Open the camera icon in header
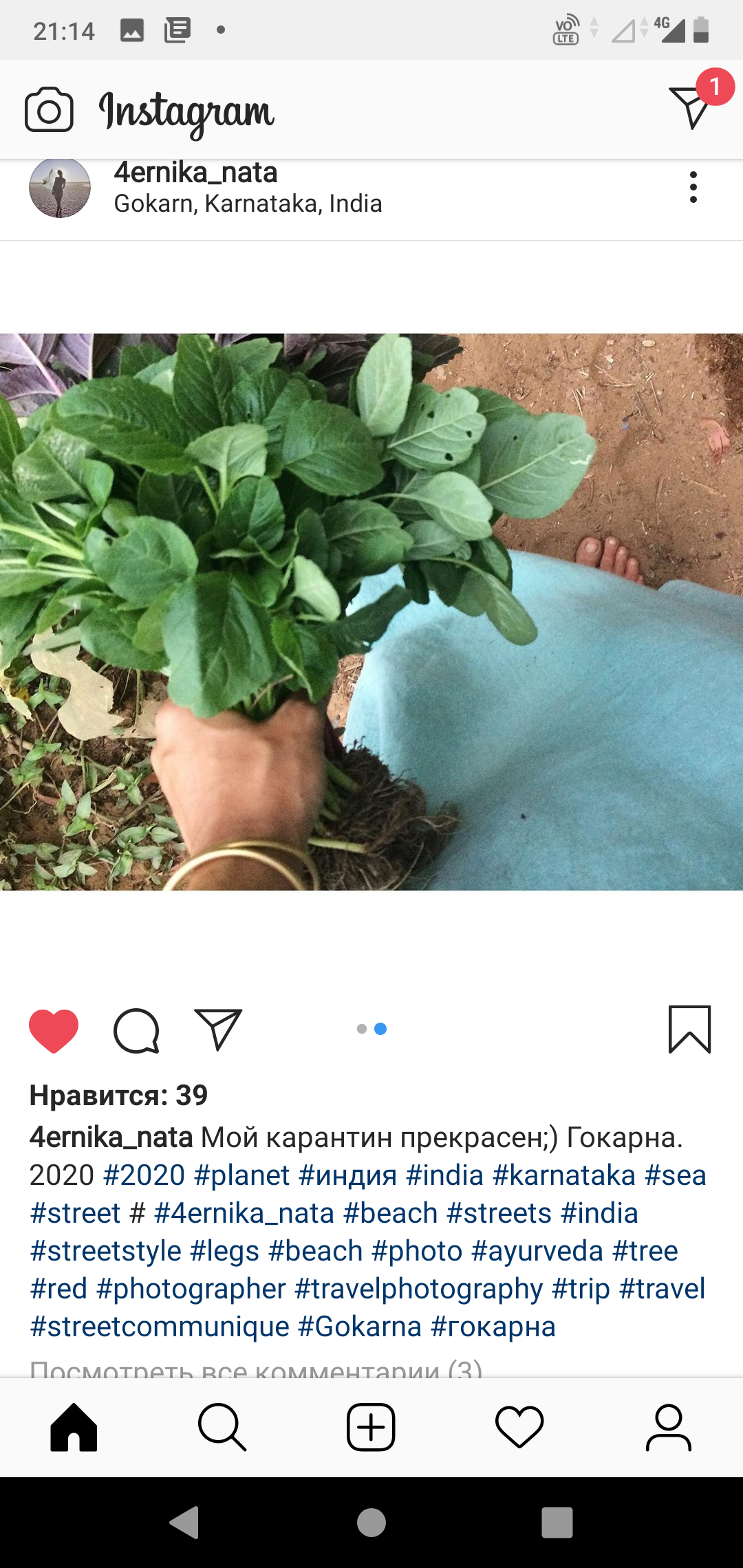The width and height of the screenshot is (743, 1568). (x=49, y=110)
